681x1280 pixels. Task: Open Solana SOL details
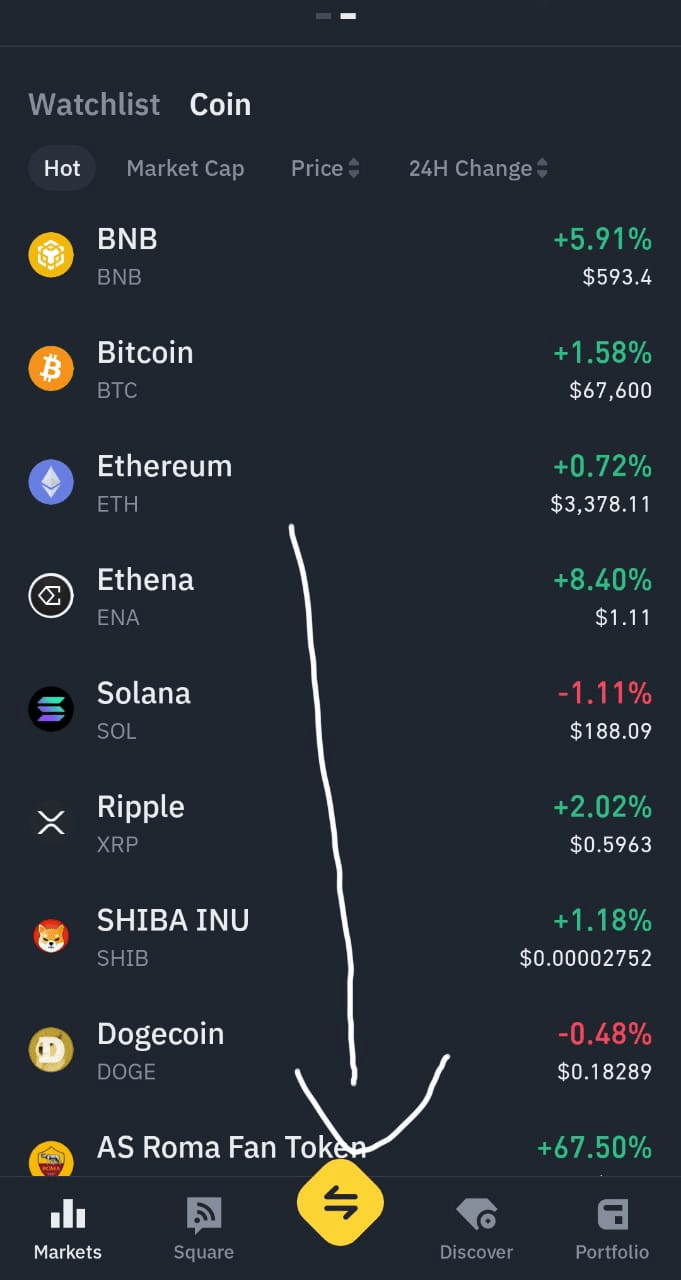(x=340, y=710)
